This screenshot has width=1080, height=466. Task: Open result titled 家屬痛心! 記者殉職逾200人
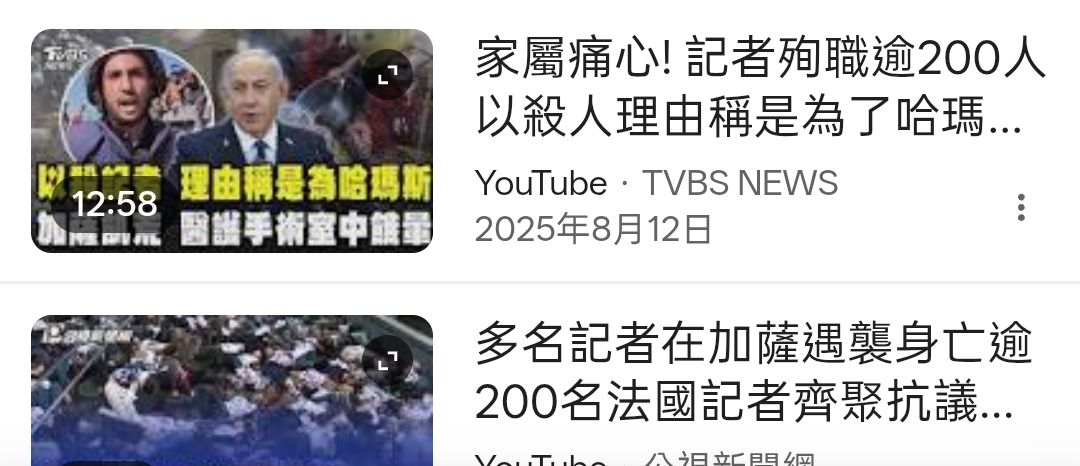pos(760,92)
